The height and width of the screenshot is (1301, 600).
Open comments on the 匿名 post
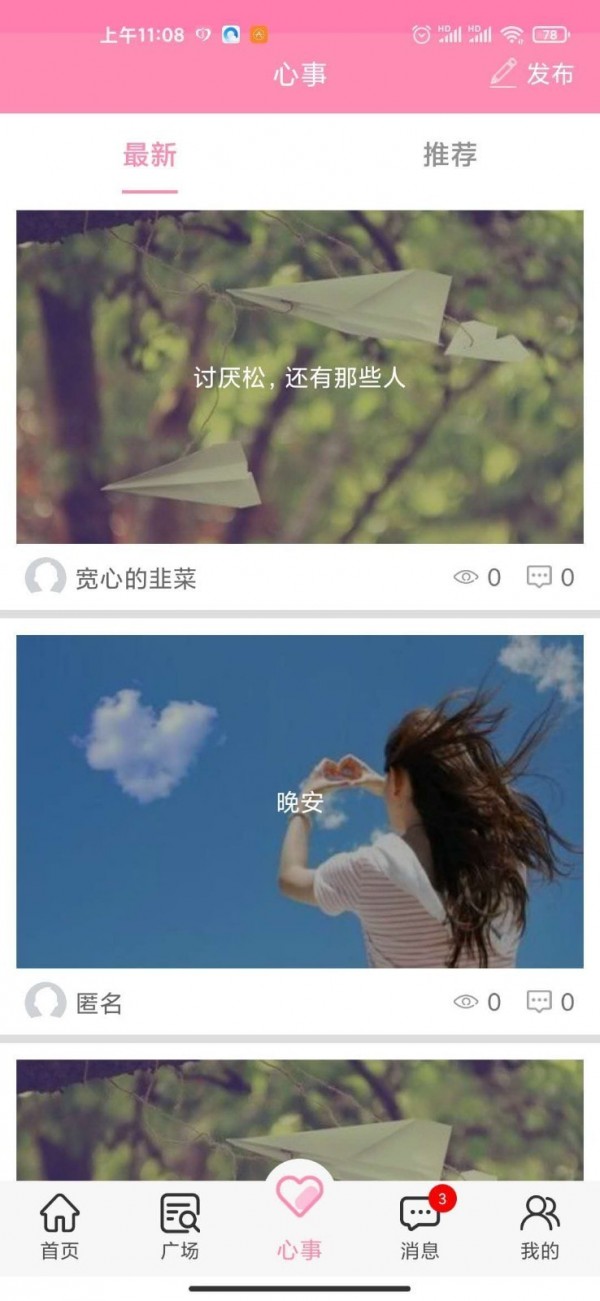click(x=550, y=1002)
